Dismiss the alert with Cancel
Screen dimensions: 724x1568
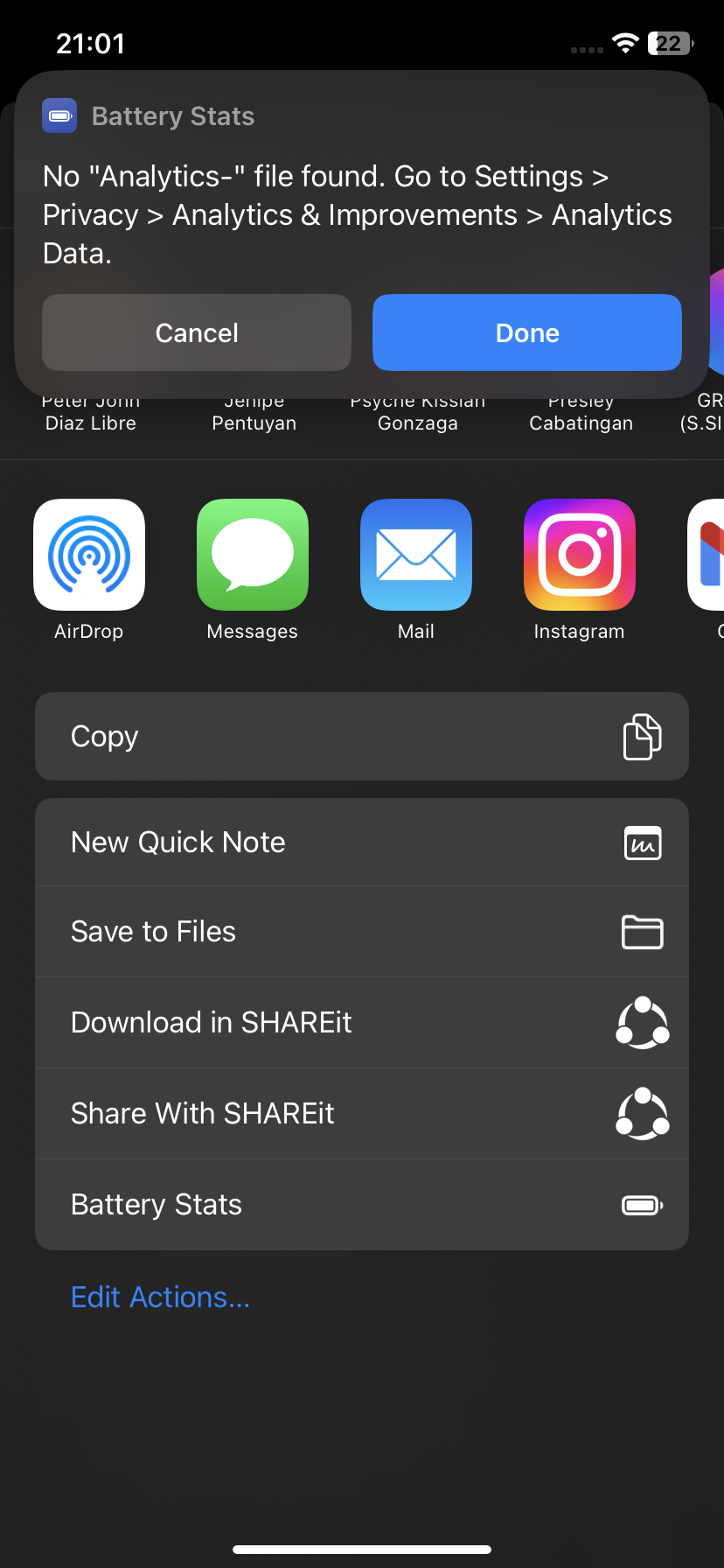pos(197,332)
